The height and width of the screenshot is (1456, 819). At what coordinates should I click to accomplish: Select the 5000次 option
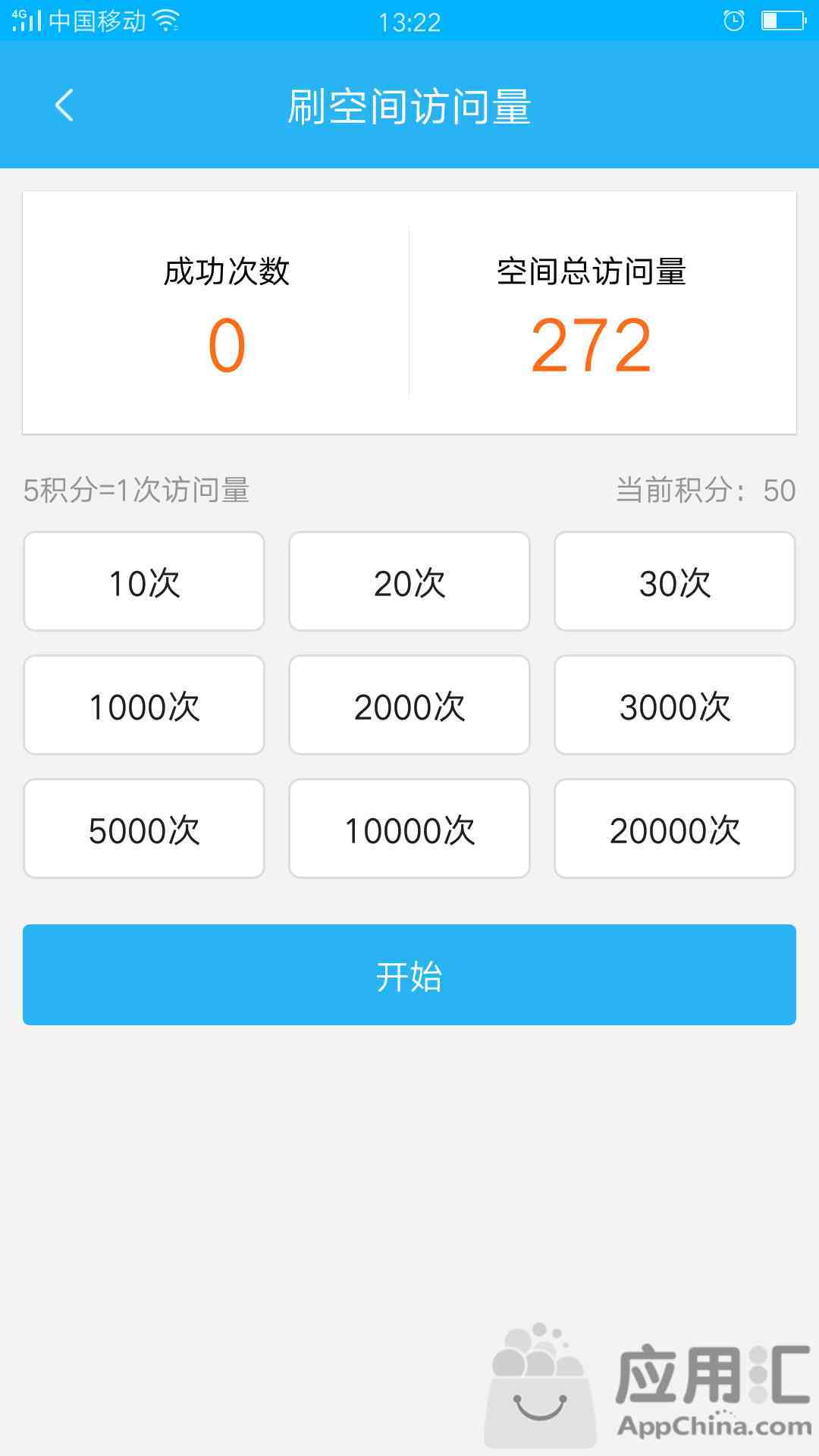click(144, 829)
